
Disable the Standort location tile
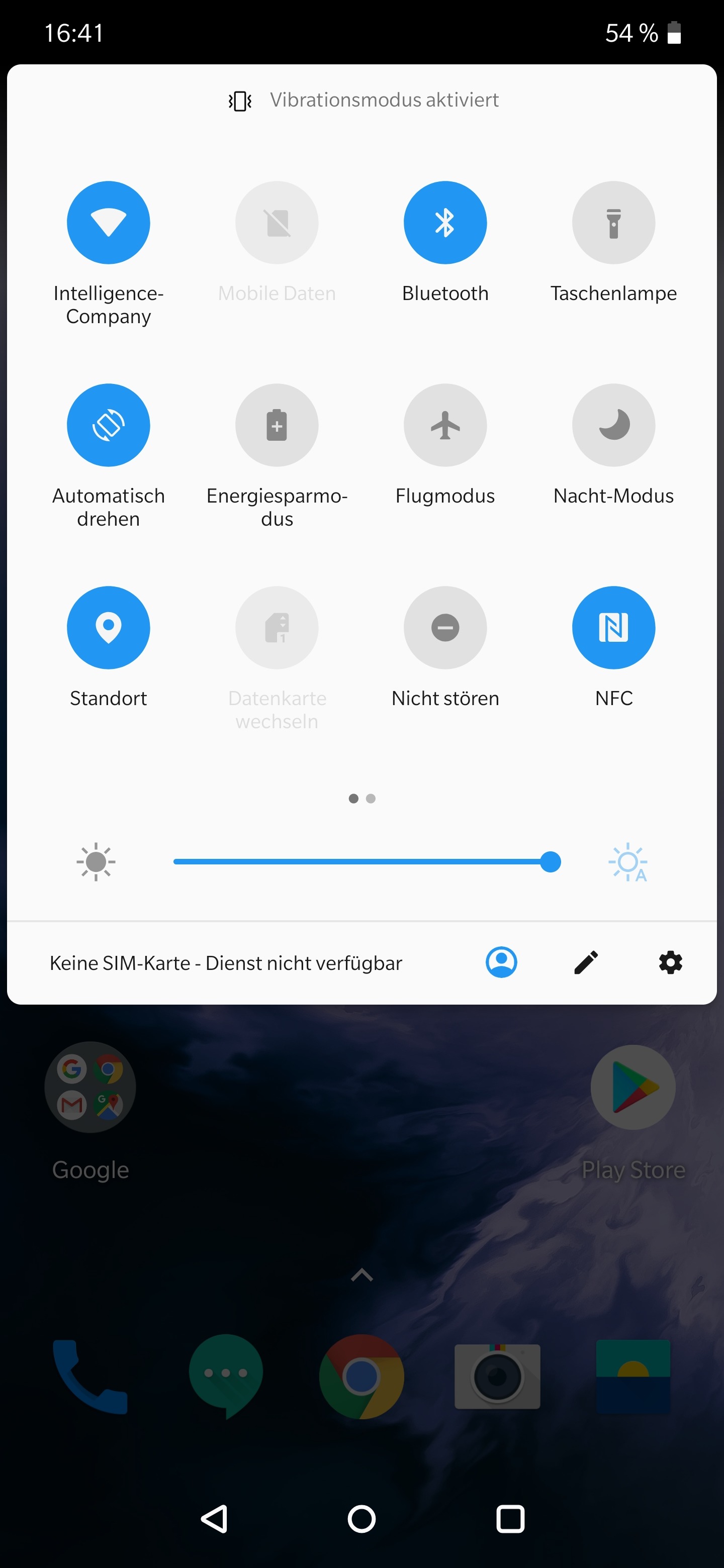pyautogui.click(x=109, y=628)
